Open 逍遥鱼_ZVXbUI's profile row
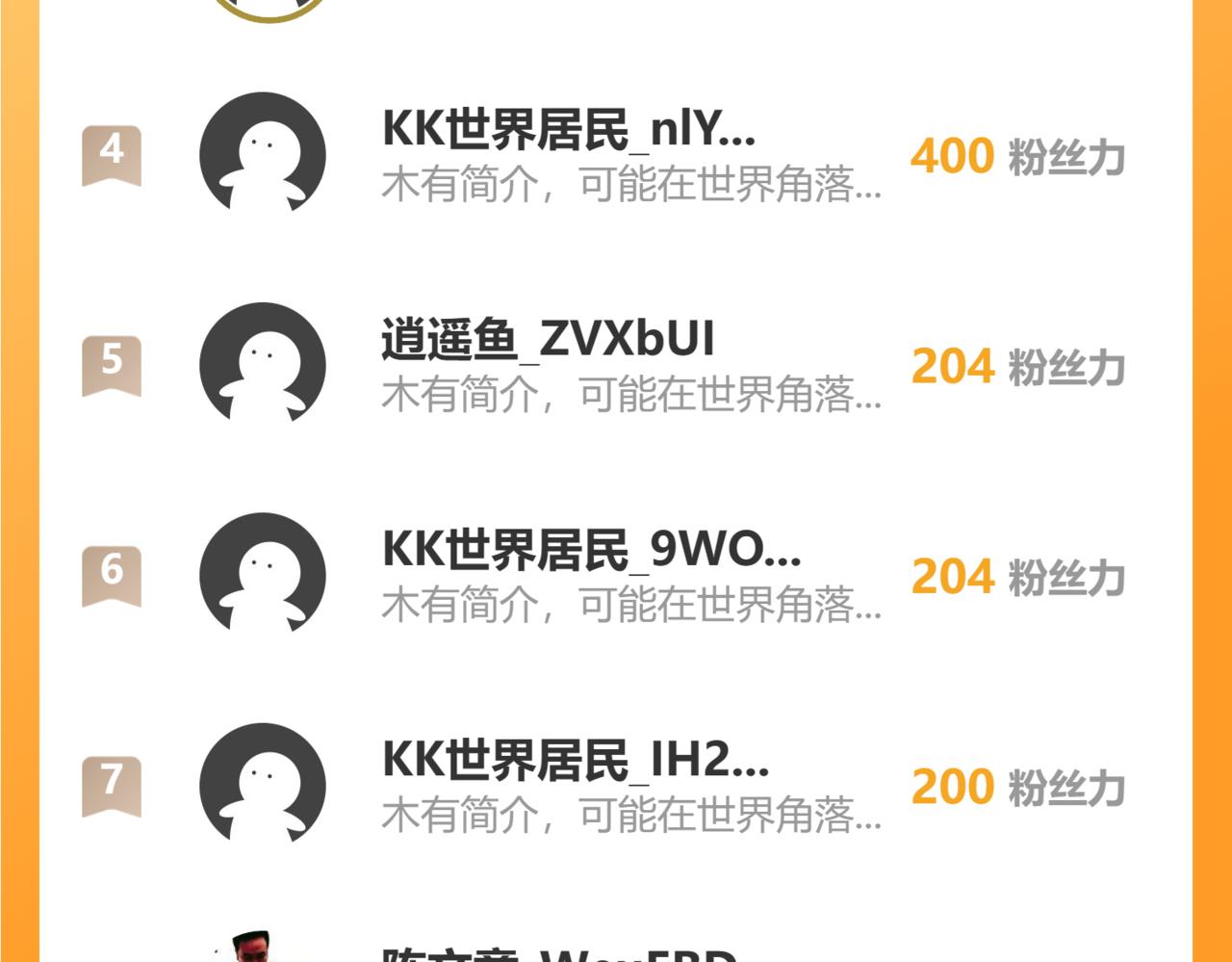Image resolution: width=1232 pixels, height=962 pixels. click(548, 340)
